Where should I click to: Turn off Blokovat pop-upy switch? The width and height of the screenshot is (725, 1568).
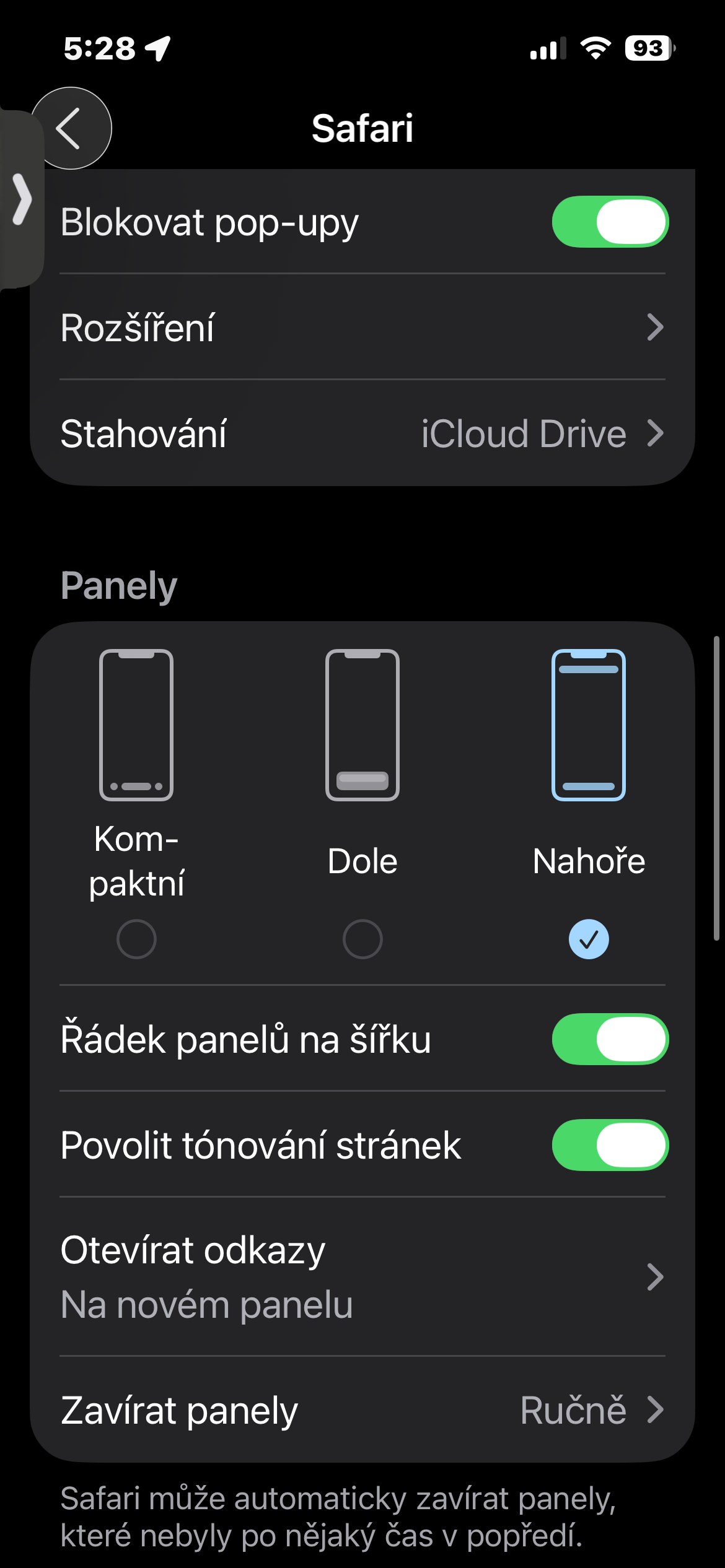[610, 222]
